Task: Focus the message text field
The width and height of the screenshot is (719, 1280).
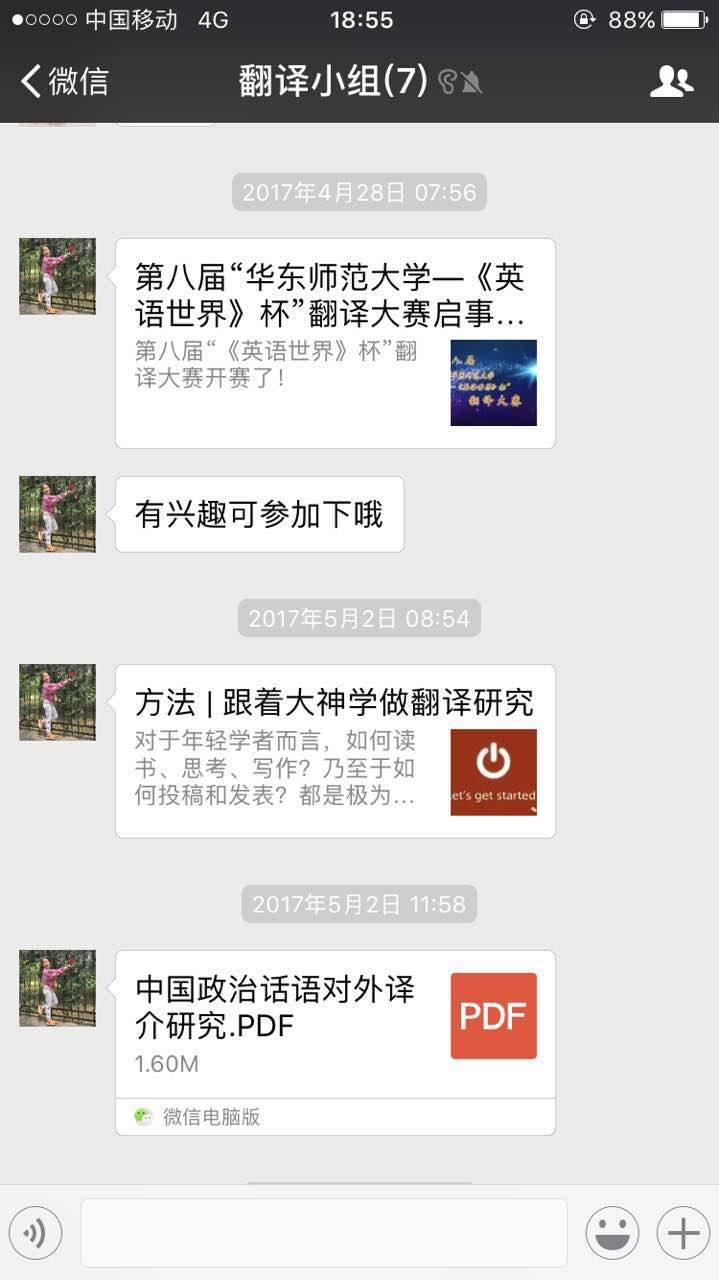Action: (324, 1233)
